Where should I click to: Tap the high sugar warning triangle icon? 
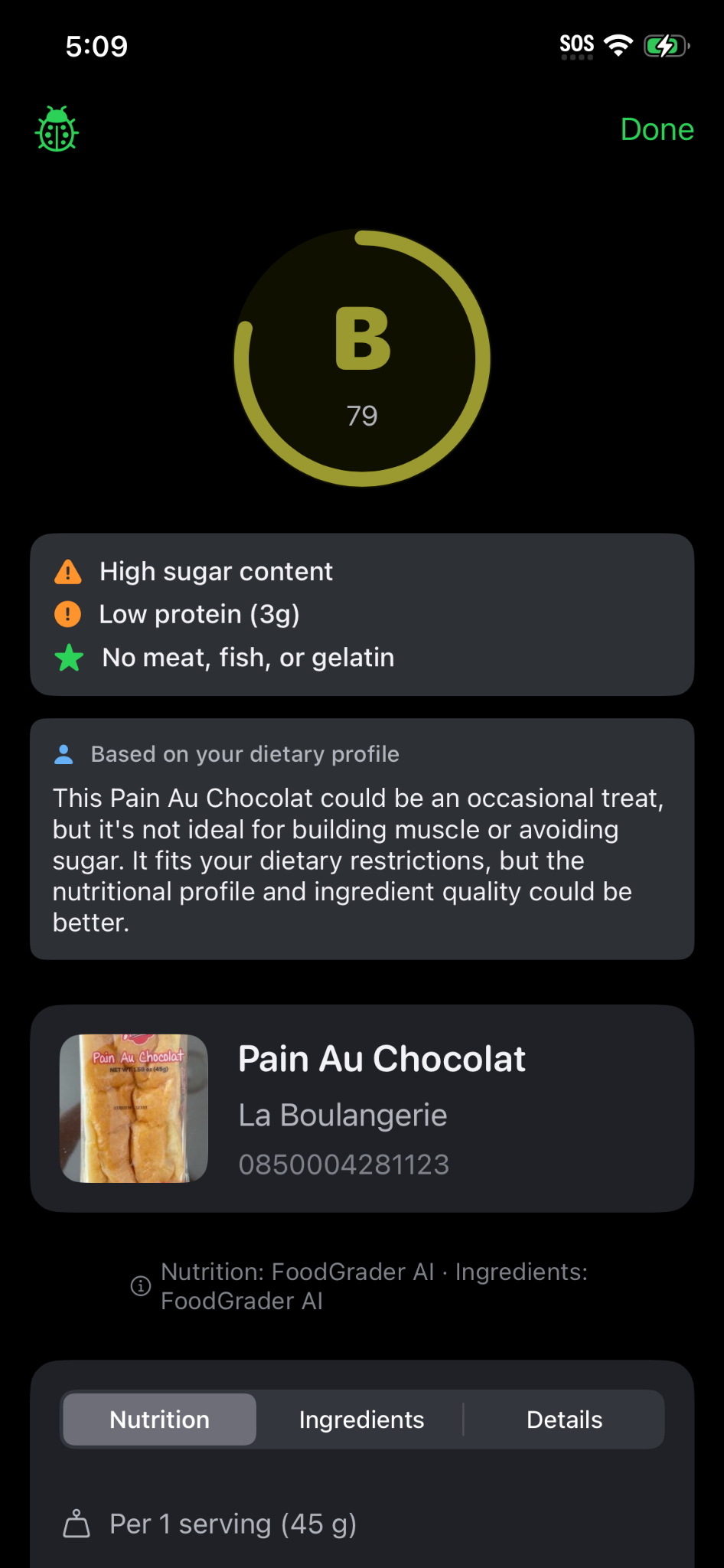pos(68,571)
